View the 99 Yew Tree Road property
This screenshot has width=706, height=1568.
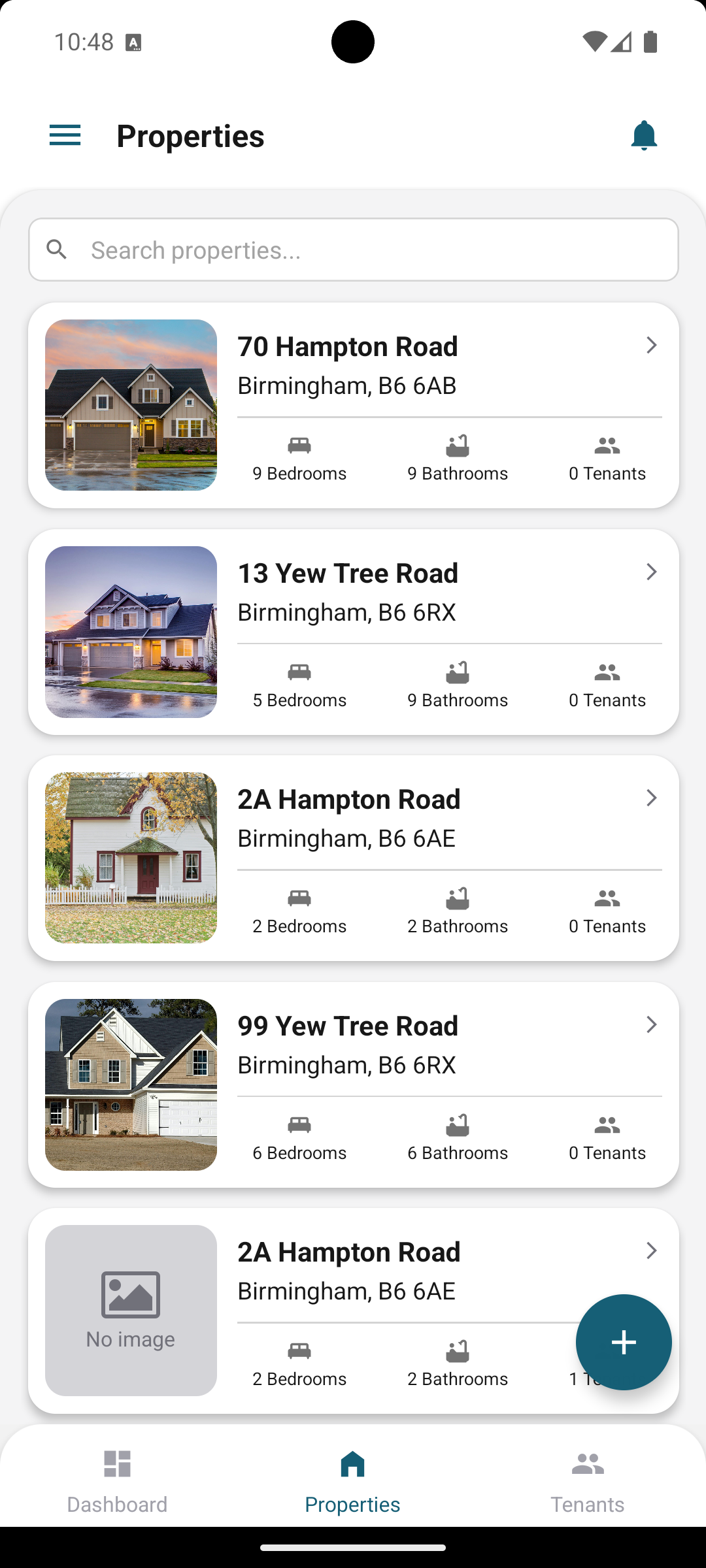353,1085
